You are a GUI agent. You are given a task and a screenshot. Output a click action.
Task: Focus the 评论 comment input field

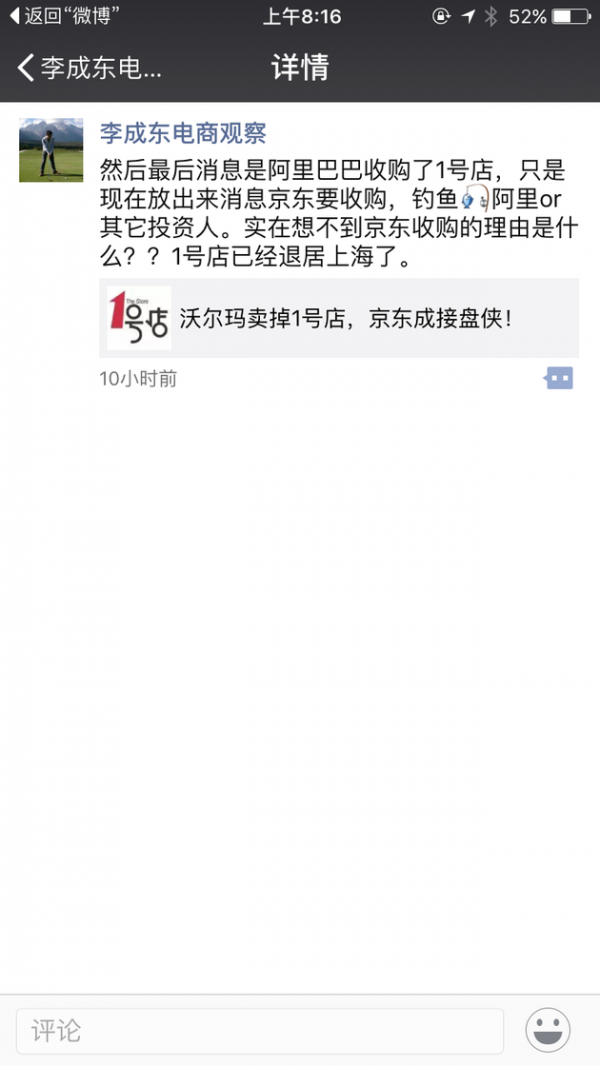[259, 1030]
